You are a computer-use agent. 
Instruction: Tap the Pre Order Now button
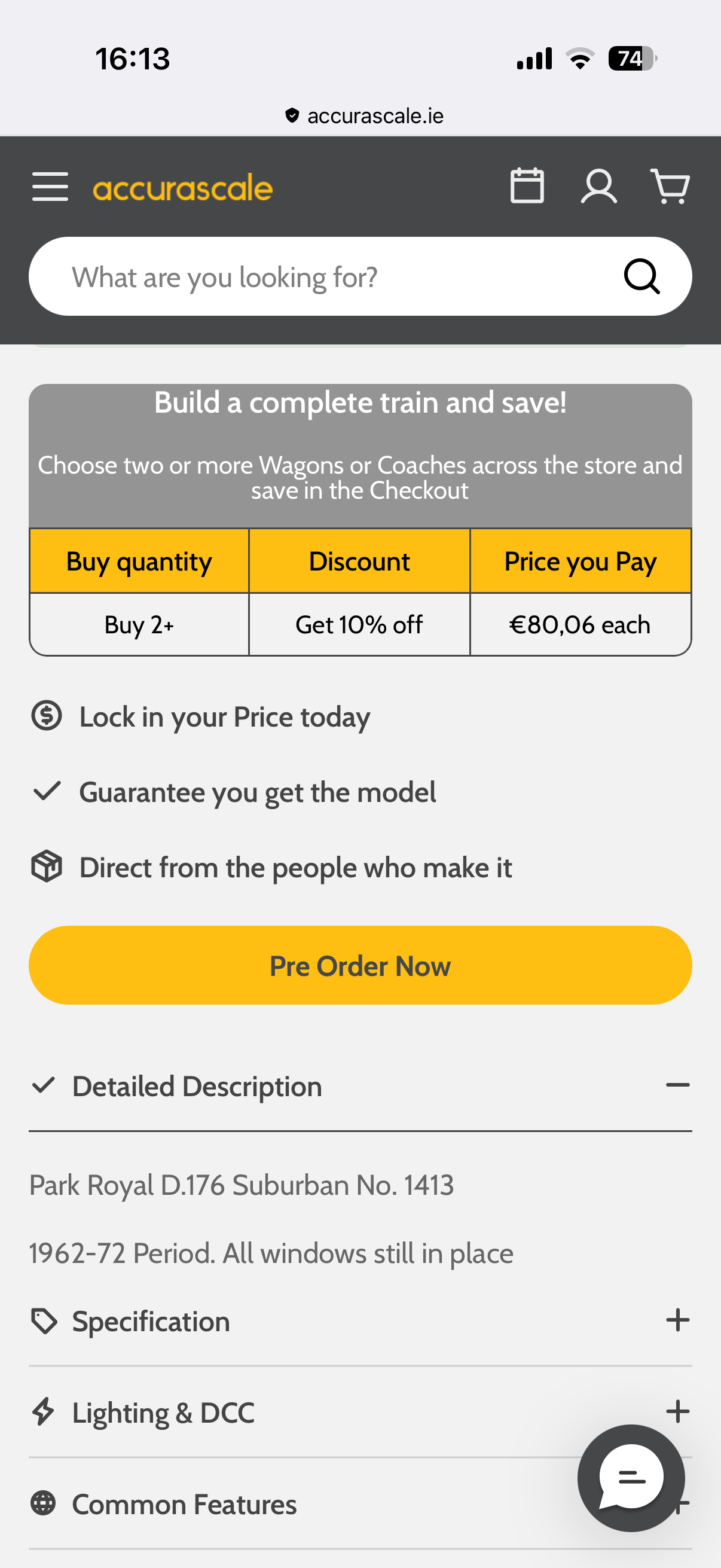point(360,965)
